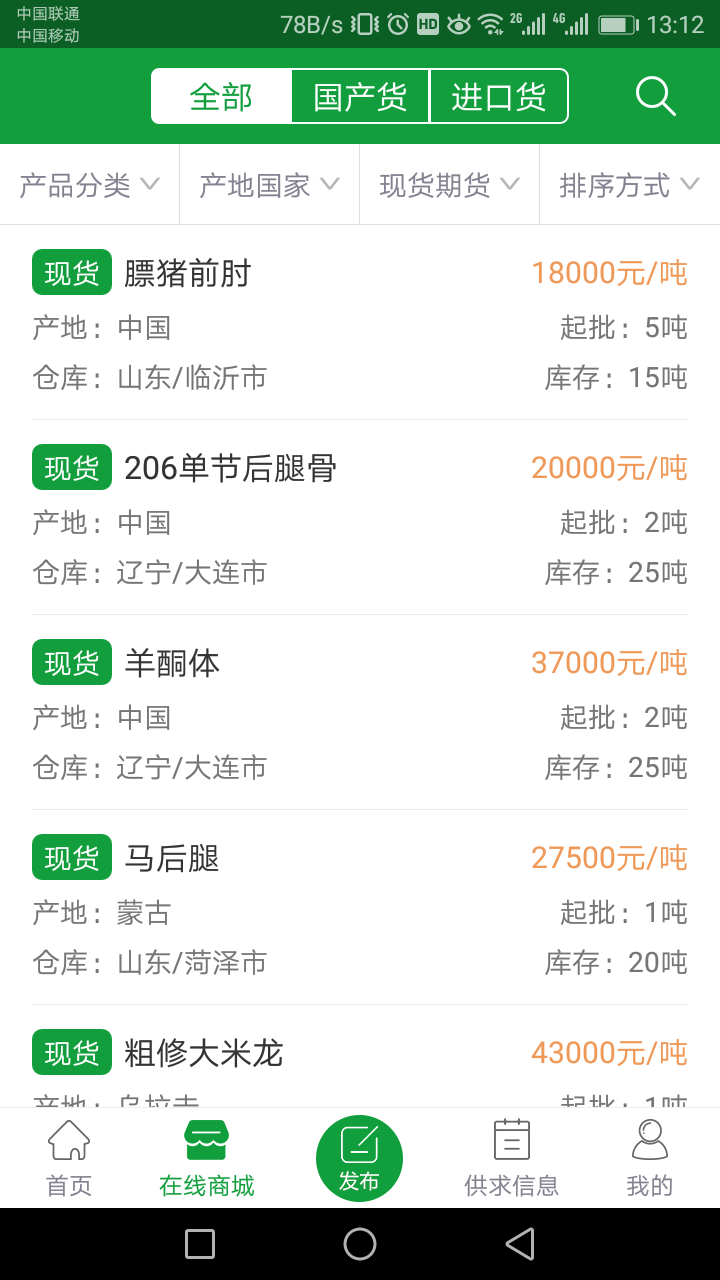The width and height of the screenshot is (720, 1280).
Task: Open the search icon in header
Action: (x=655, y=96)
